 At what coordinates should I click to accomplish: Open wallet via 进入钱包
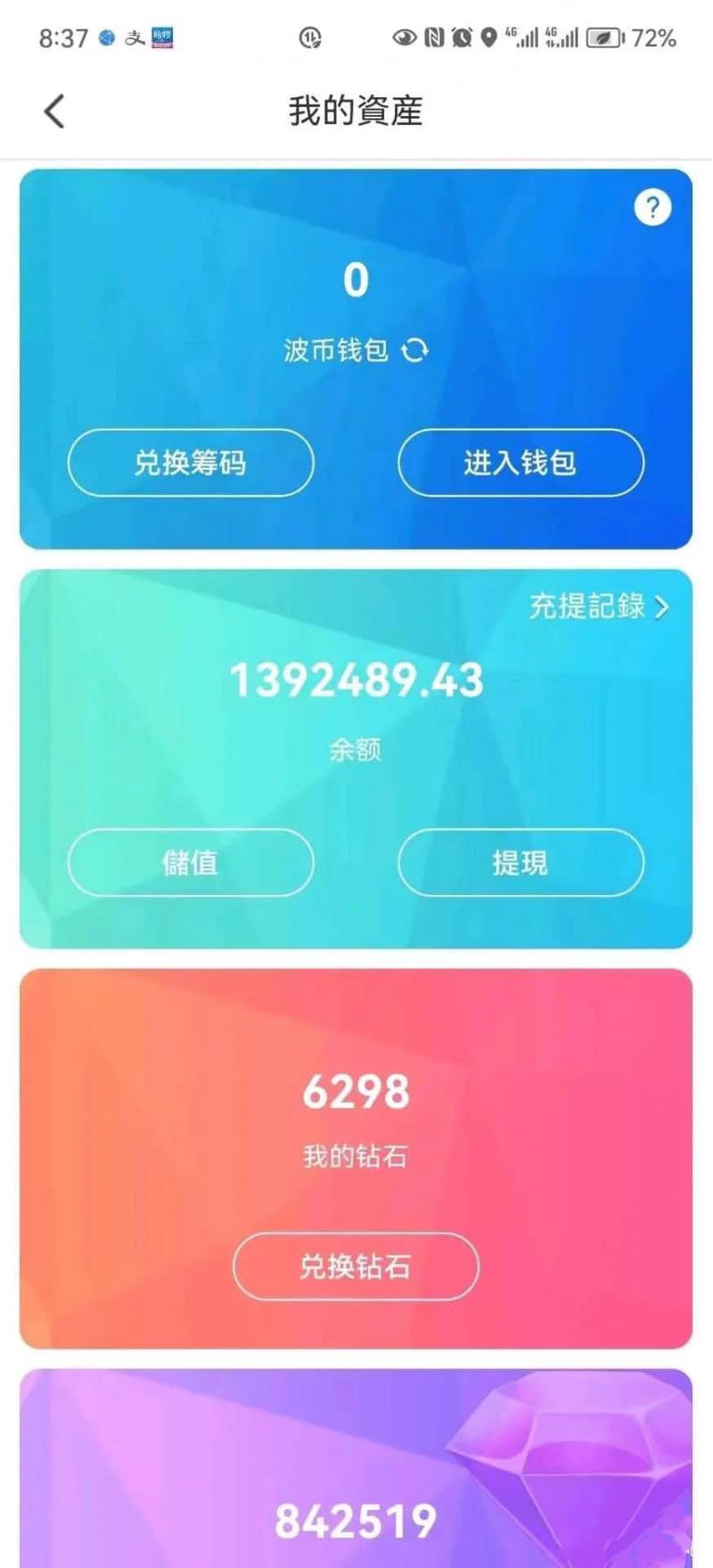pyautogui.click(x=520, y=463)
